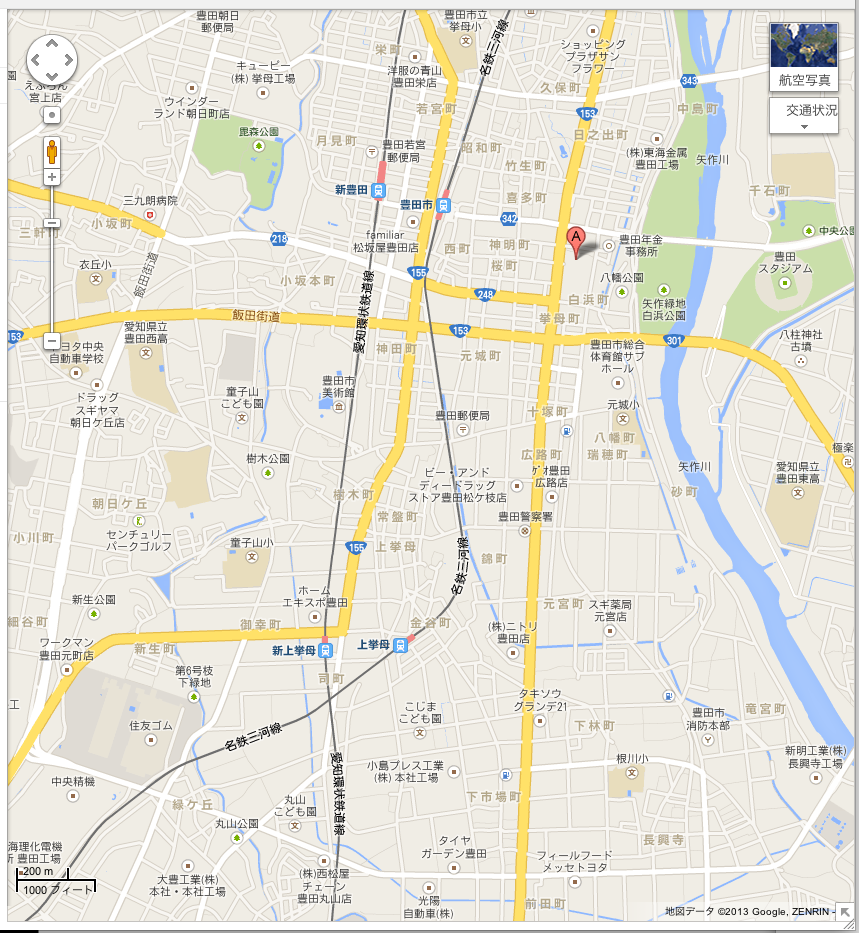Screen dimensions: 859x933
Task: Tap the my-location dot button
Action: click(51, 115)
